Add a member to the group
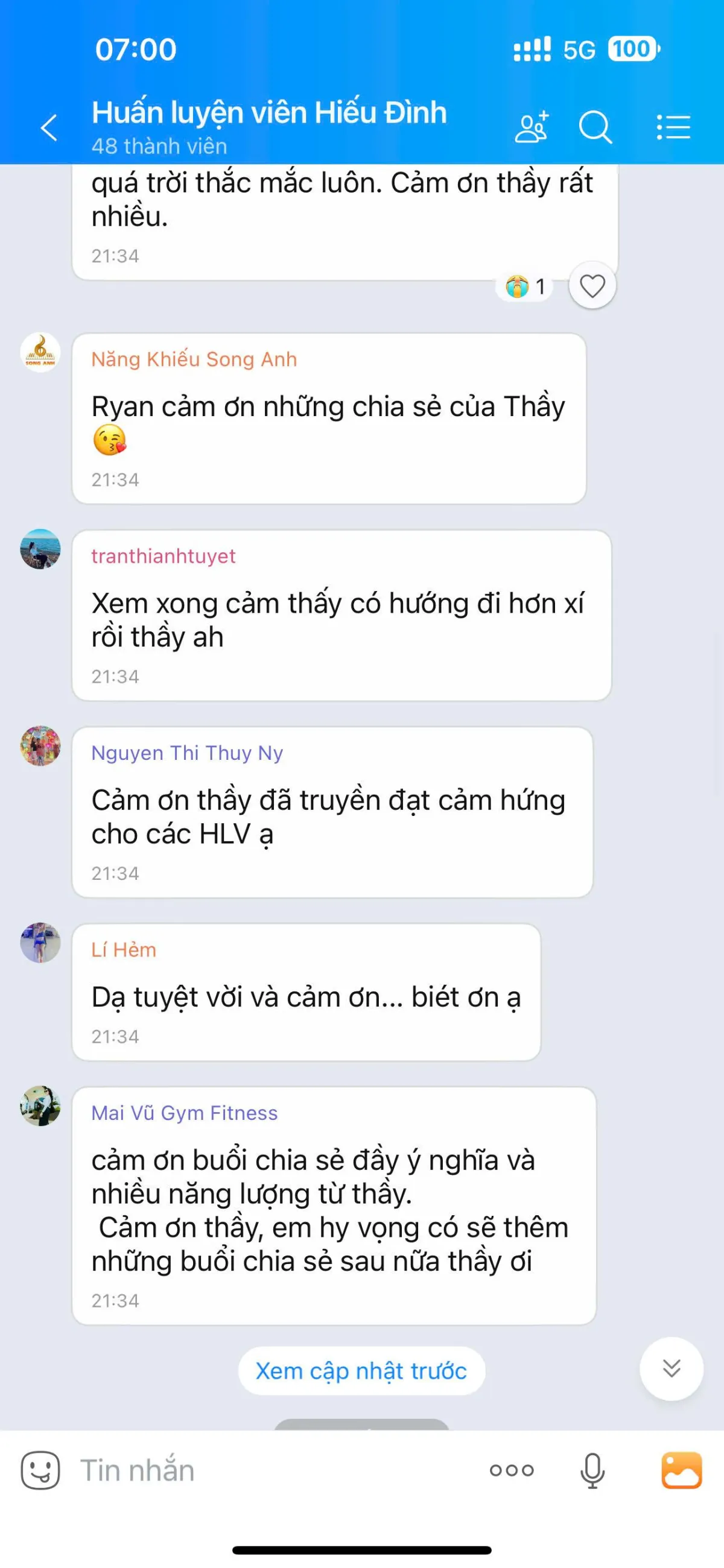This screenshot has width=724, height=1568. tap(532, 128)
